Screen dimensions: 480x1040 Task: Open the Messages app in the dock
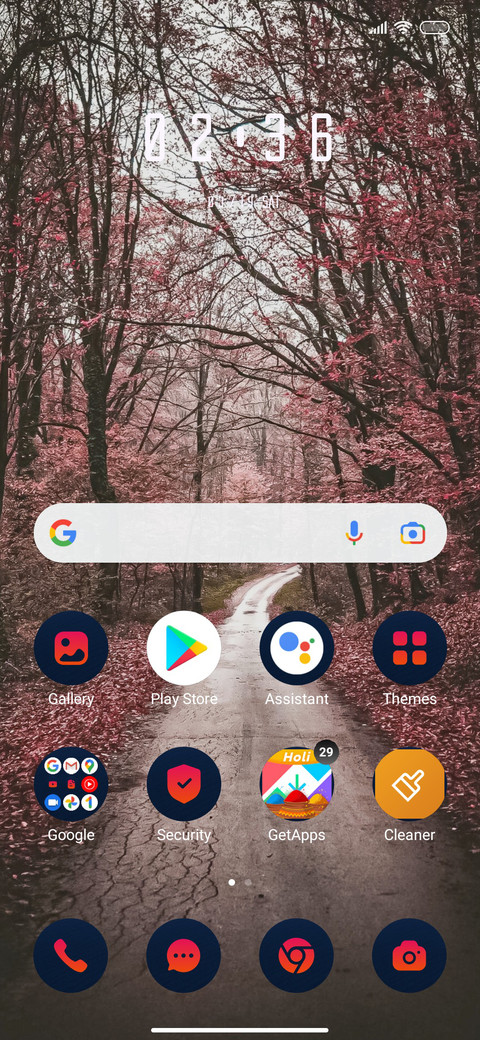[x=184, y=955]
